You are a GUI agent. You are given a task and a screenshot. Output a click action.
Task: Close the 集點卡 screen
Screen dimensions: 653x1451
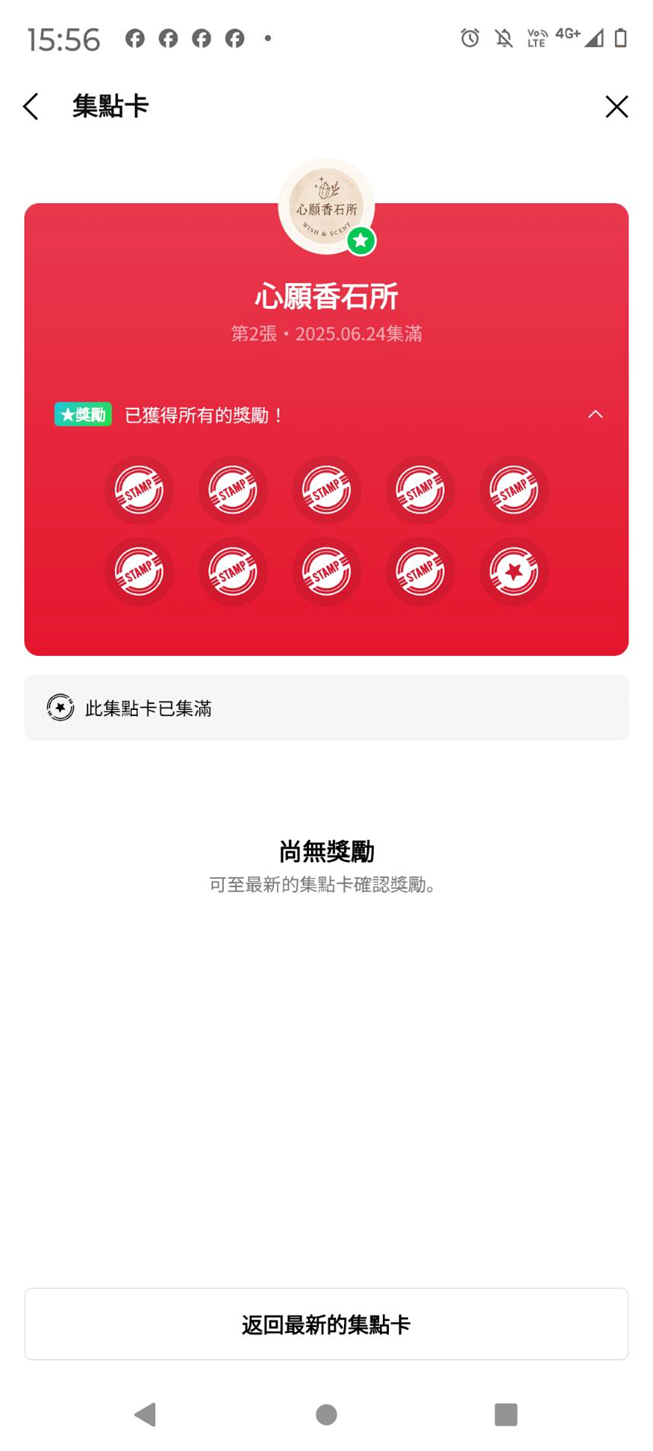[616, 107]
